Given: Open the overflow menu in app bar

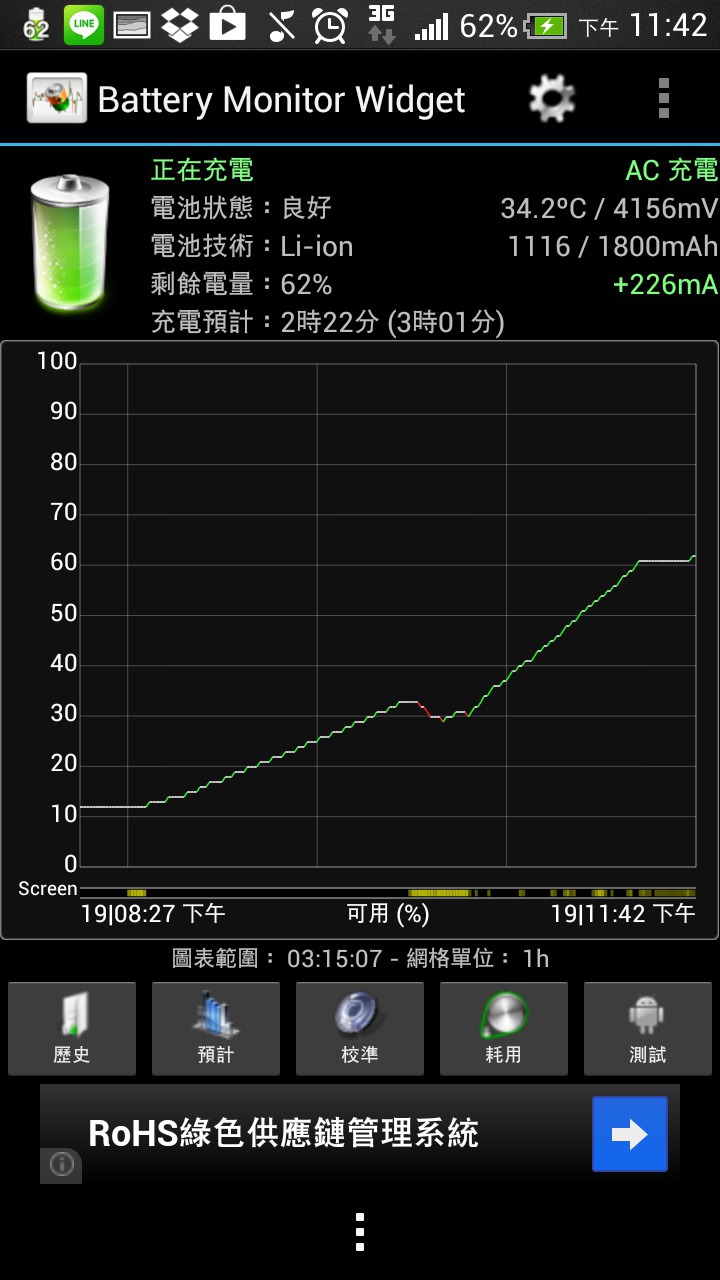Looking at the screenshot, I should [x=663, y=98].
